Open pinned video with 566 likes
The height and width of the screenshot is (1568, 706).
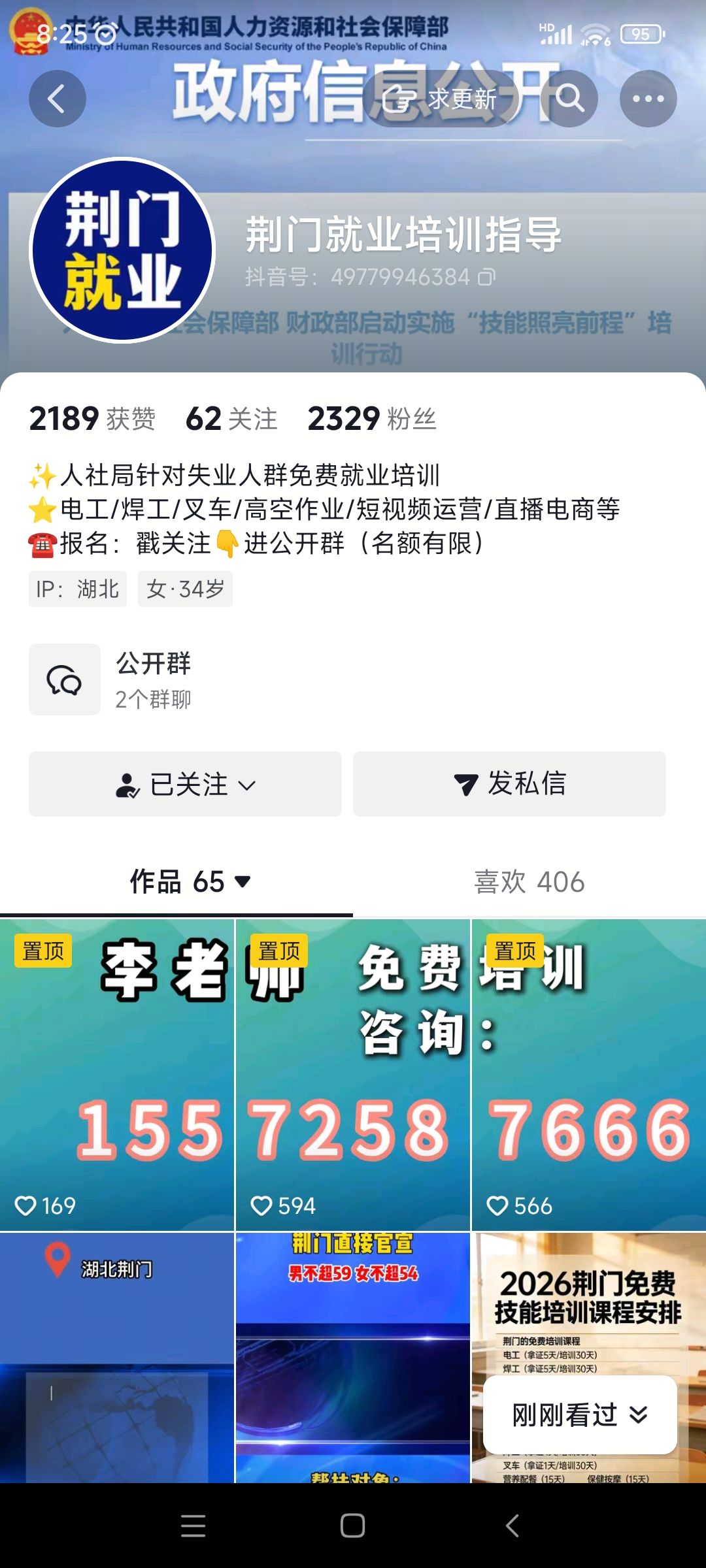pos(588,1075)
